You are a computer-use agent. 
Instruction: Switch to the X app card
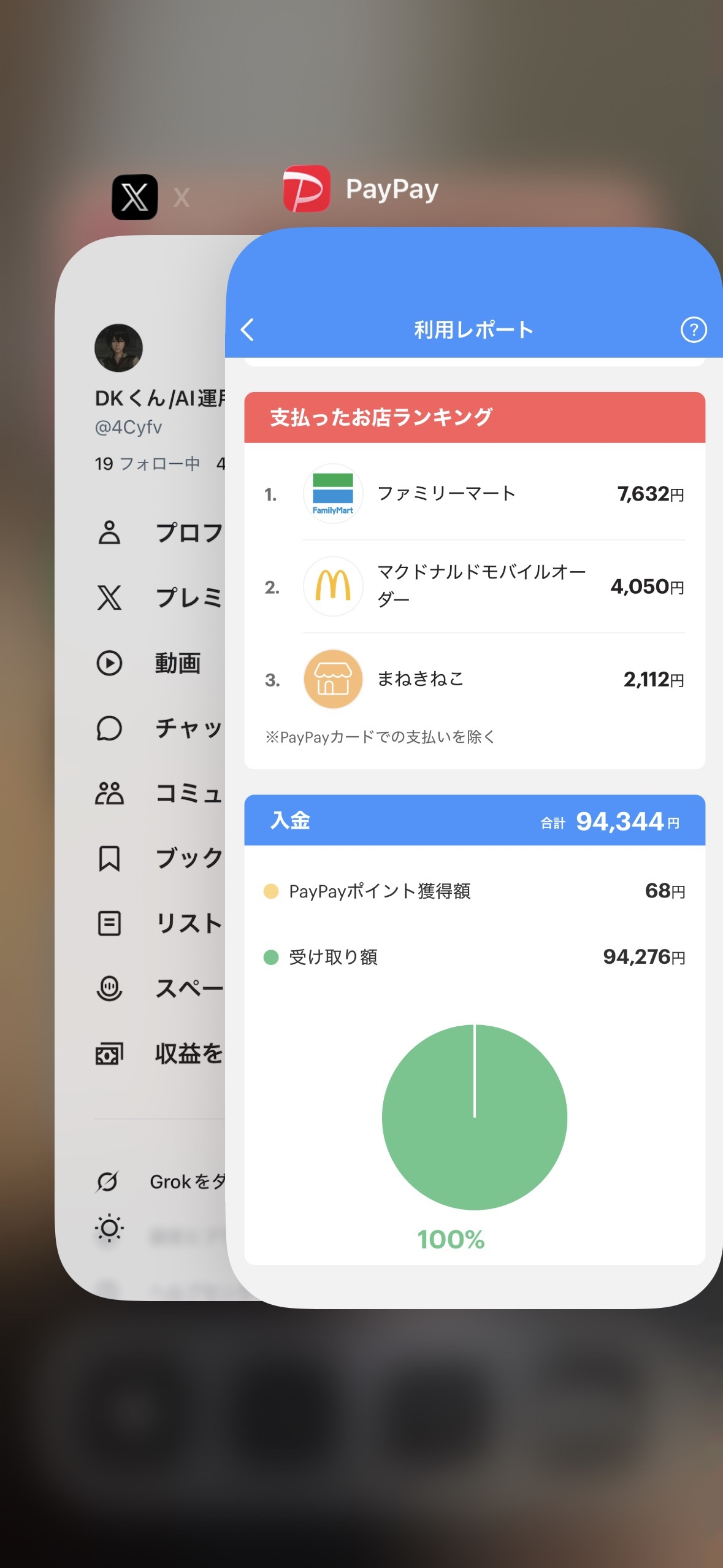(x=141, y=767)
